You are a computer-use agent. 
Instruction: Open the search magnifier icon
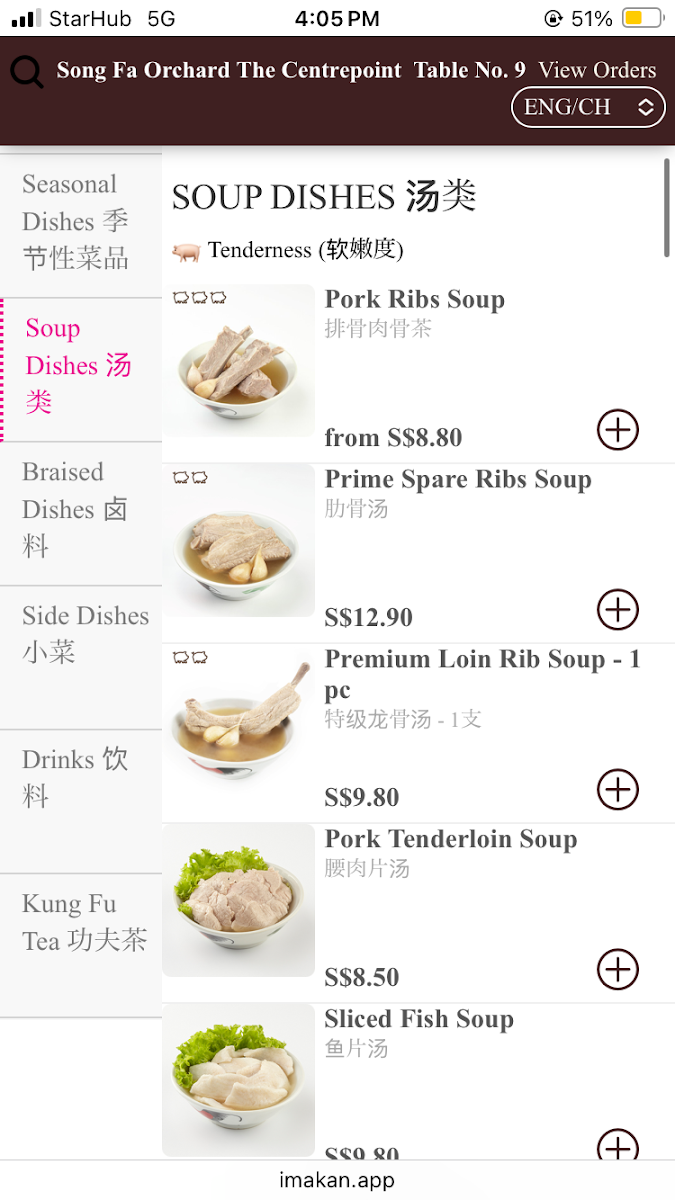pyautogui.click(x=27, y=72)
